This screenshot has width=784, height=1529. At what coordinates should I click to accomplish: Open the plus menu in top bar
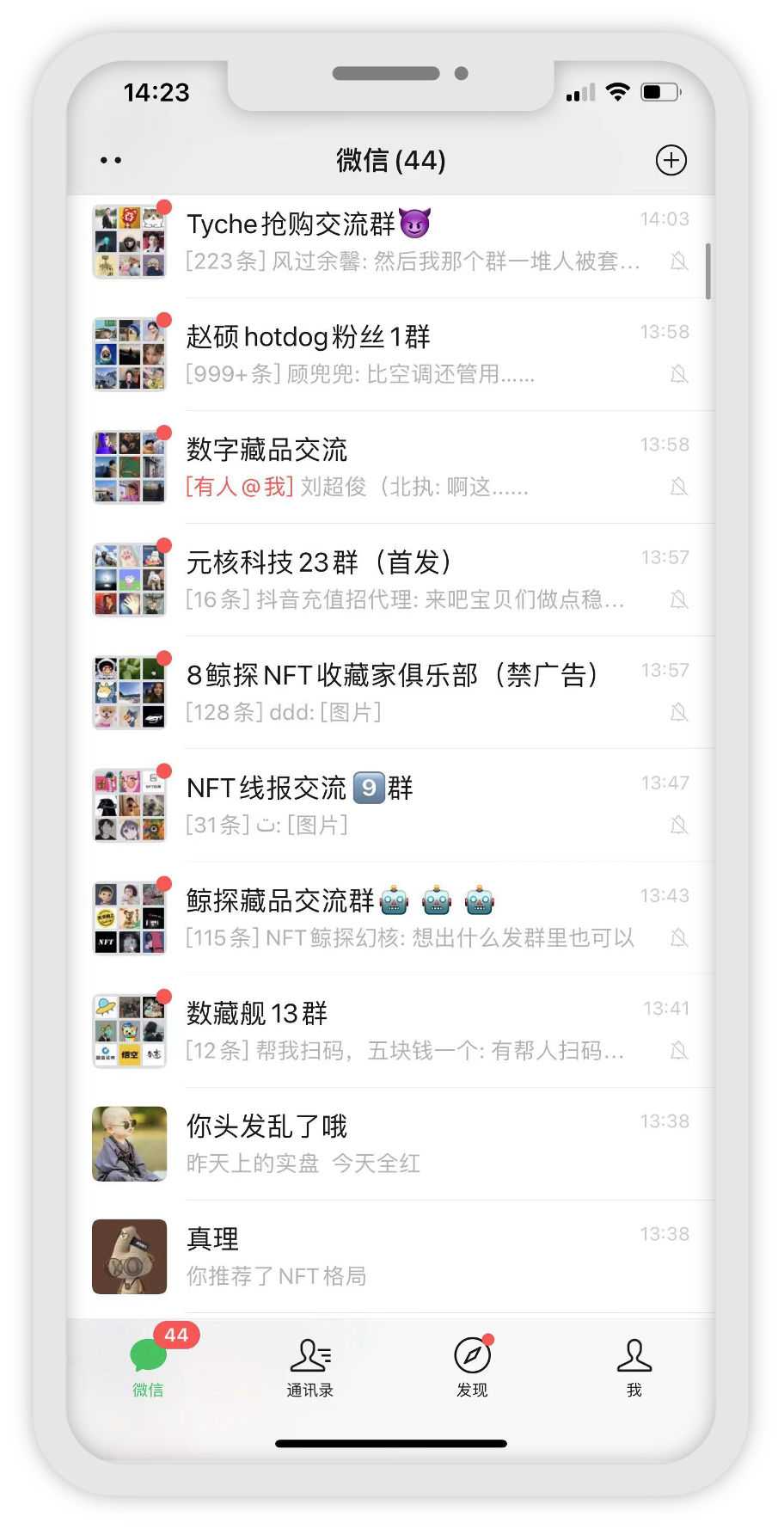click(671, 160)
